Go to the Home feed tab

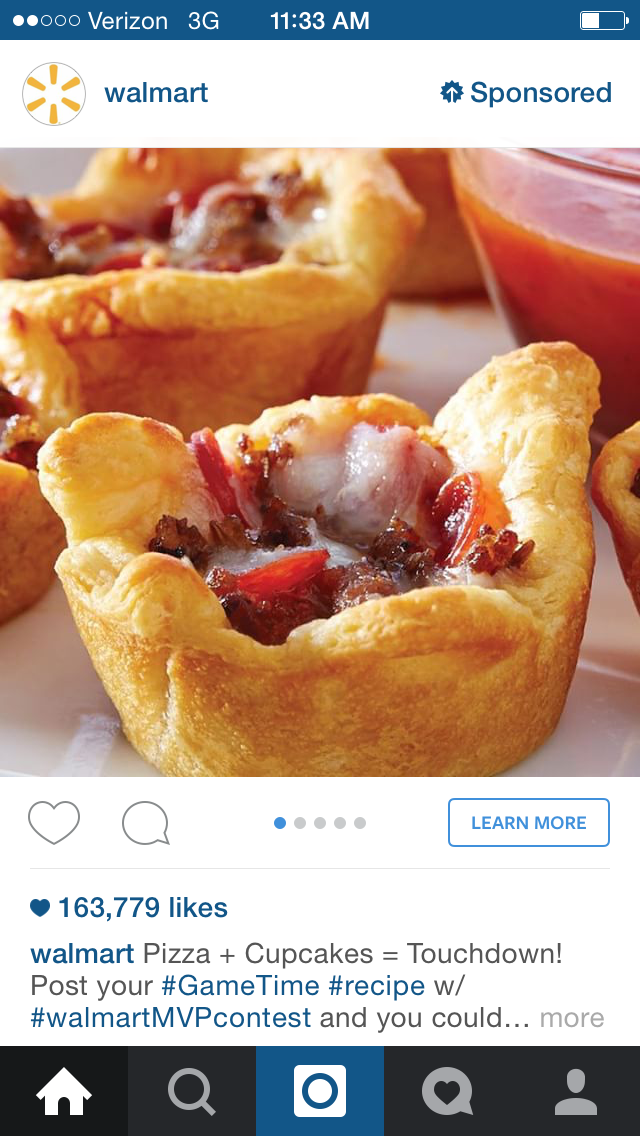click(64, 1091)
